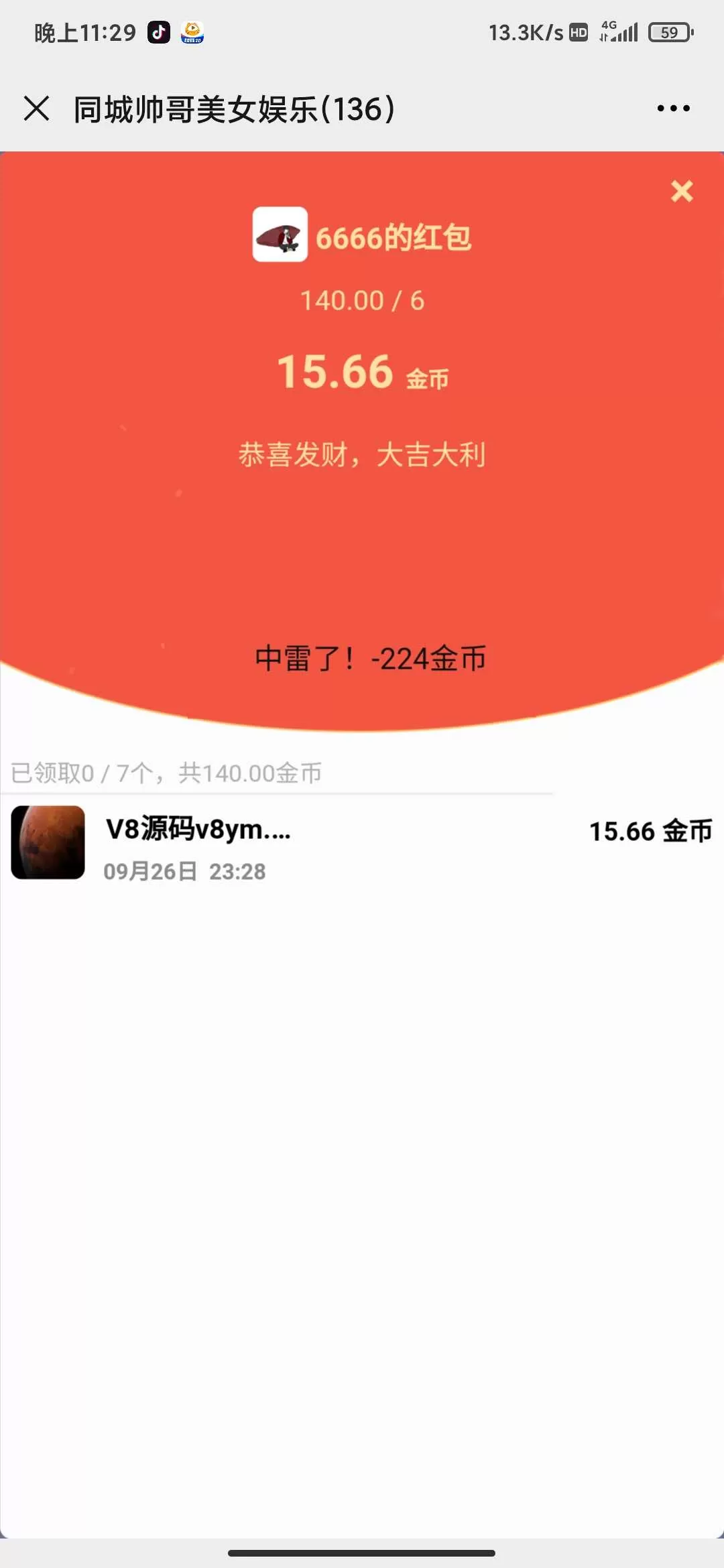Viewport: 724px width, 1568px height.
Task: Open the group title 同城帅哥美女娱乐(136)
Action: 233,109
